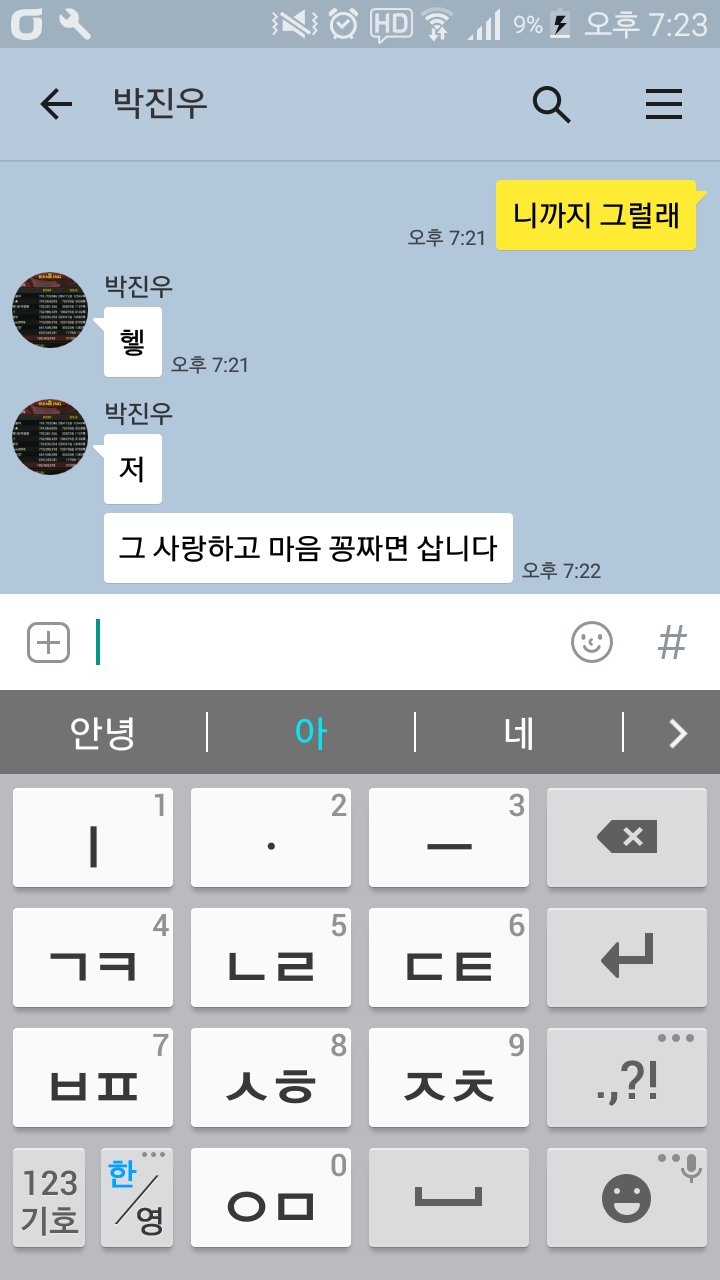Open the hashtag search

tap(672, 642)
